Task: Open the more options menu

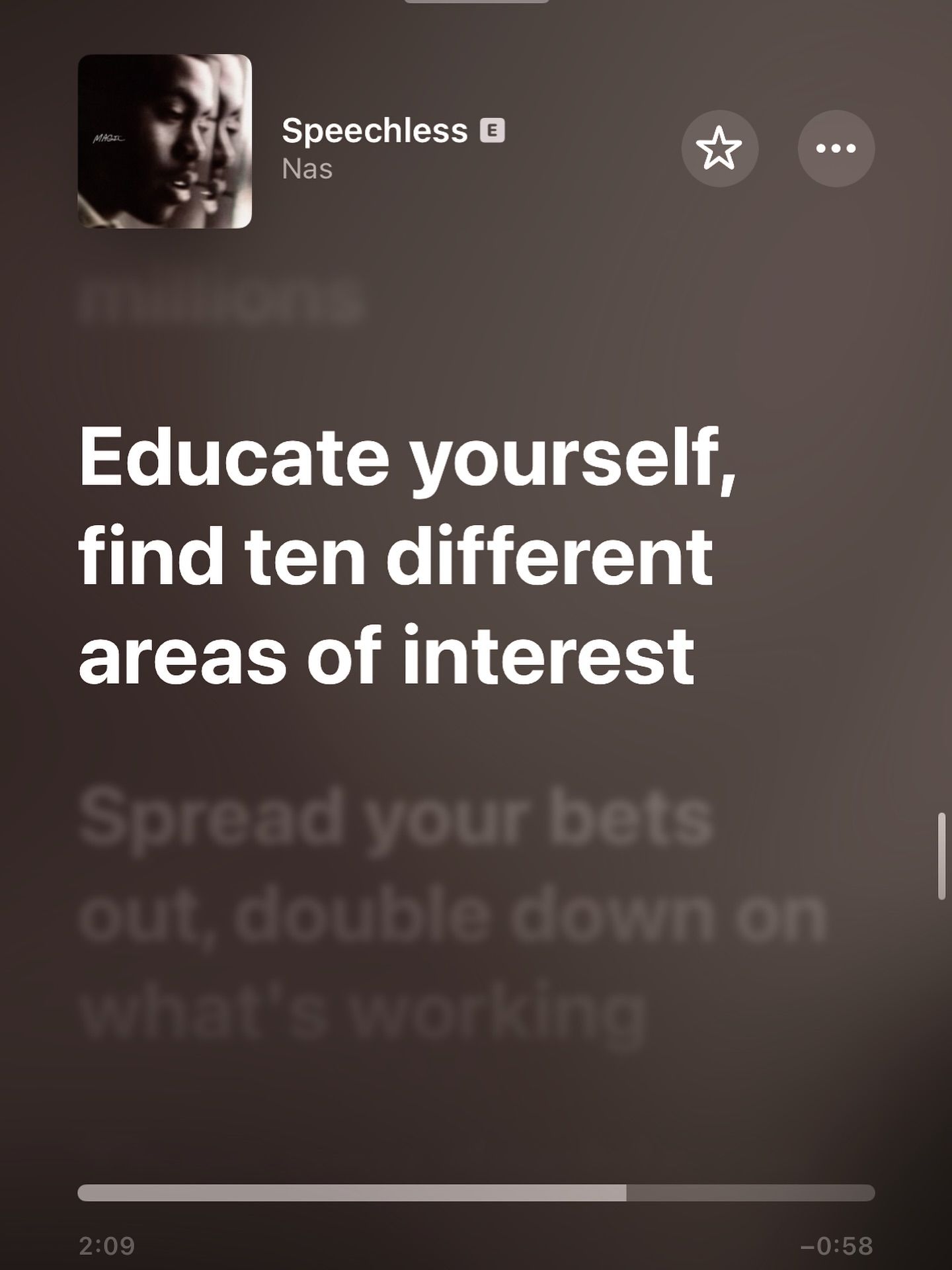Action: [x=836, y=149]
